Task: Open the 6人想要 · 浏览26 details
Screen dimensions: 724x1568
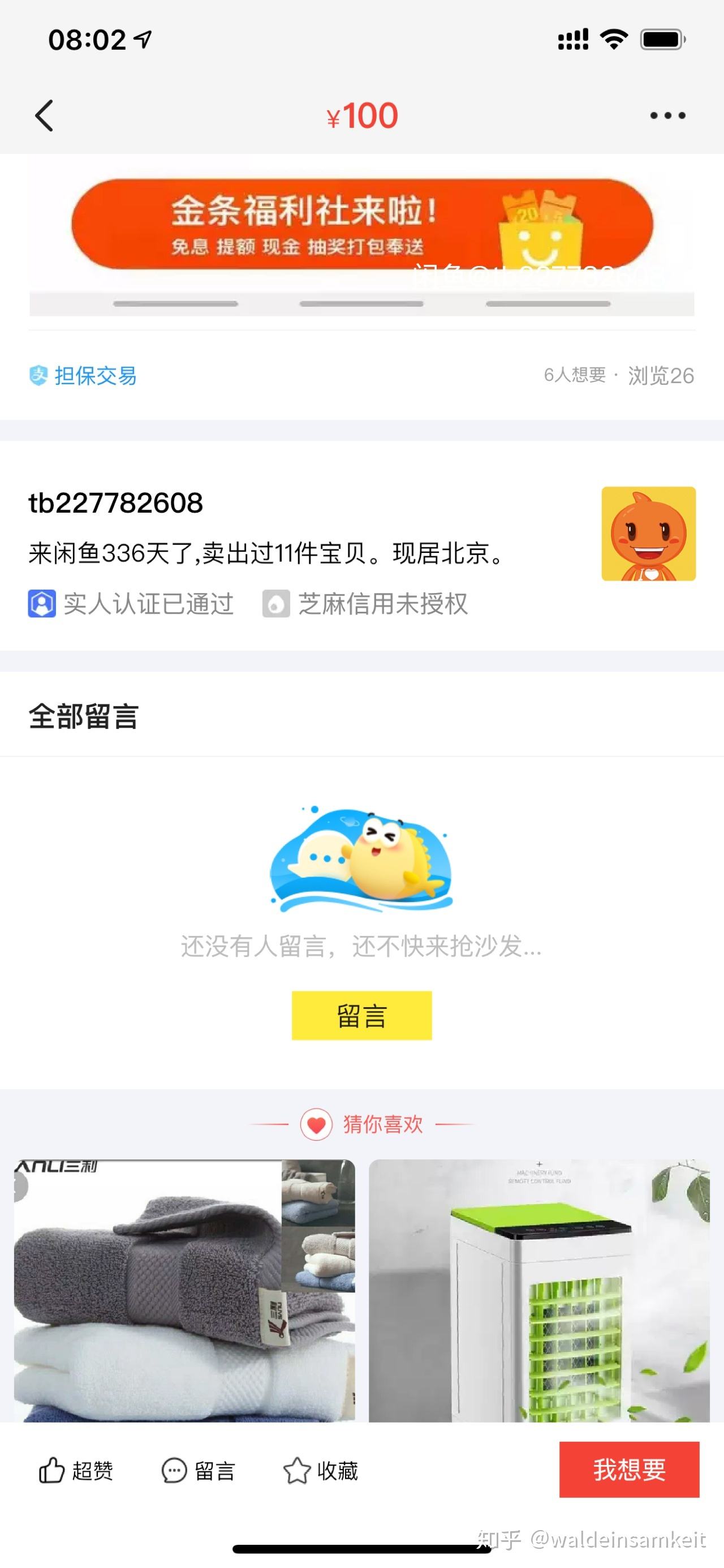Action: (x=618, y=376)
